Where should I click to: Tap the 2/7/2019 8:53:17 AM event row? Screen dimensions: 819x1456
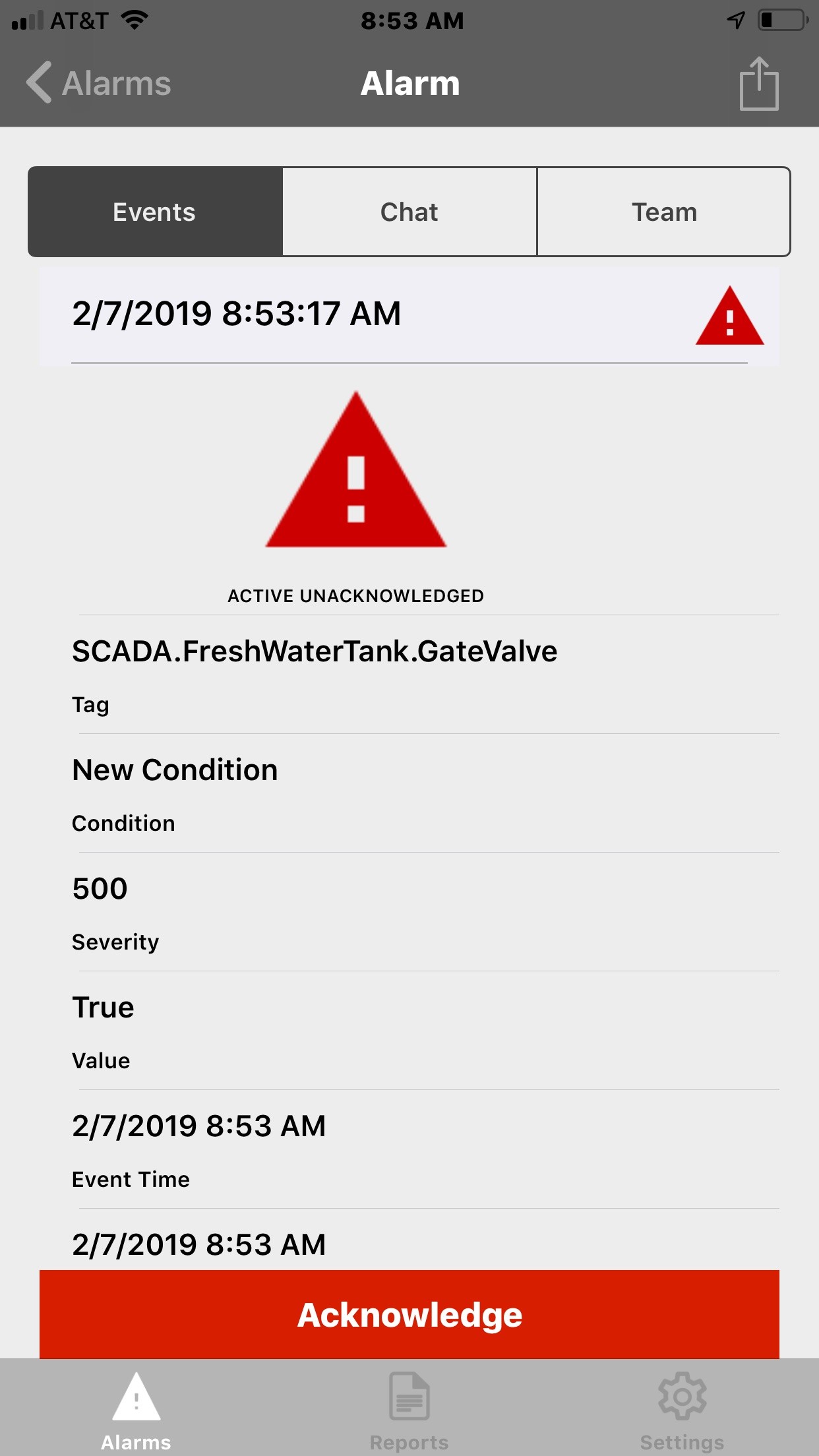pyautogui.click(x=409, y=315)
